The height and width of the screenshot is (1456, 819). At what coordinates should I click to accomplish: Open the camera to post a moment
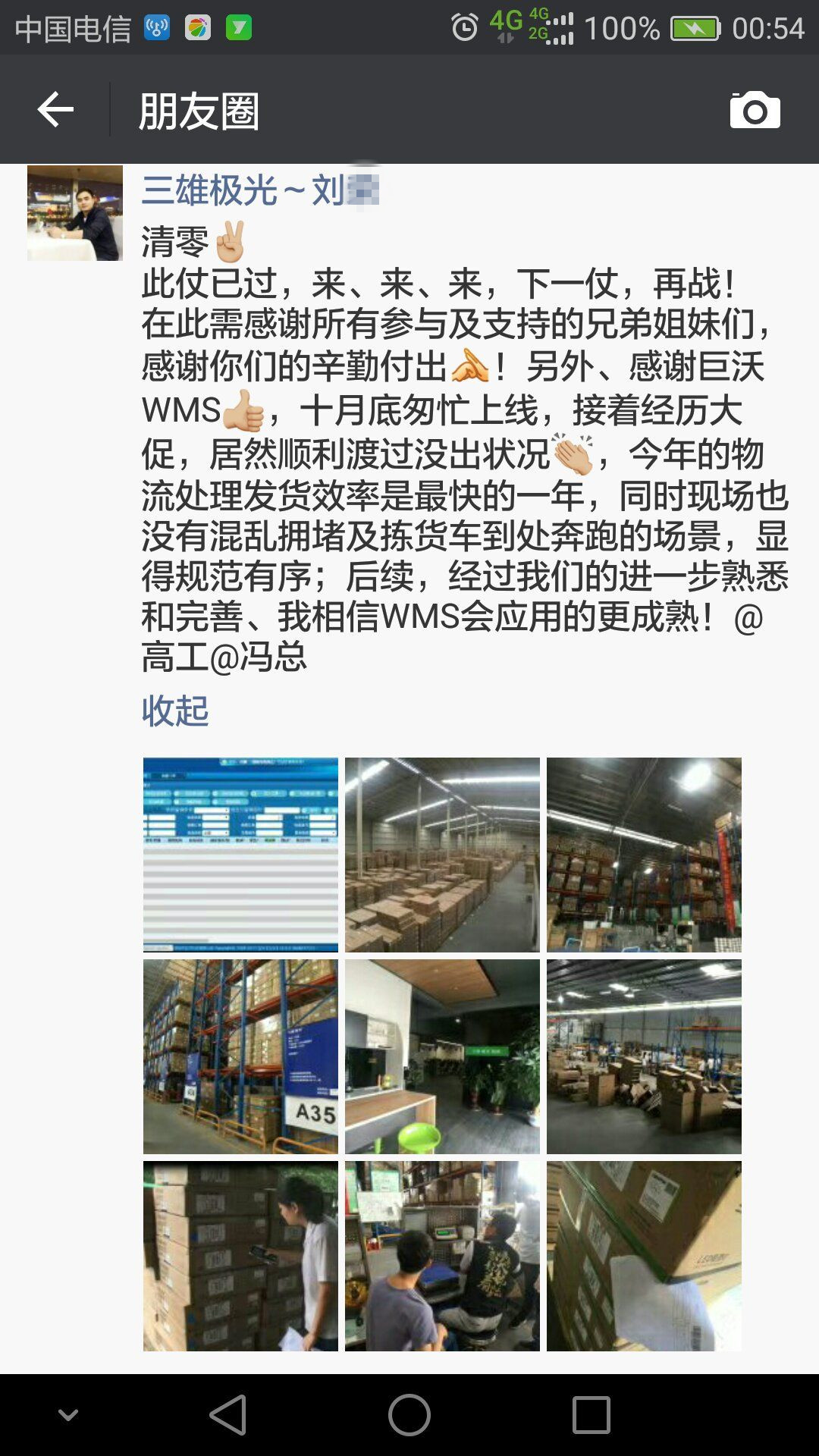[x=755, y=111]
